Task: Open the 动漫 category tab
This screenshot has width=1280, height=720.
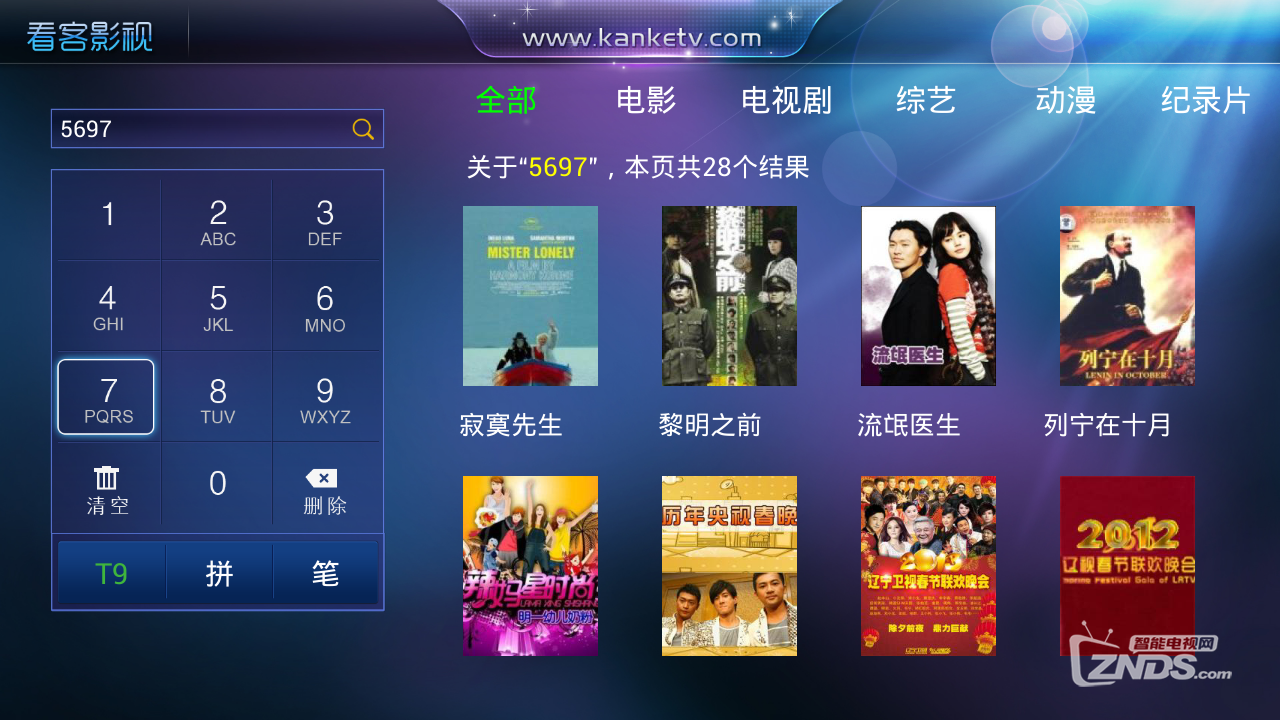Action: tap(1066, 100)
